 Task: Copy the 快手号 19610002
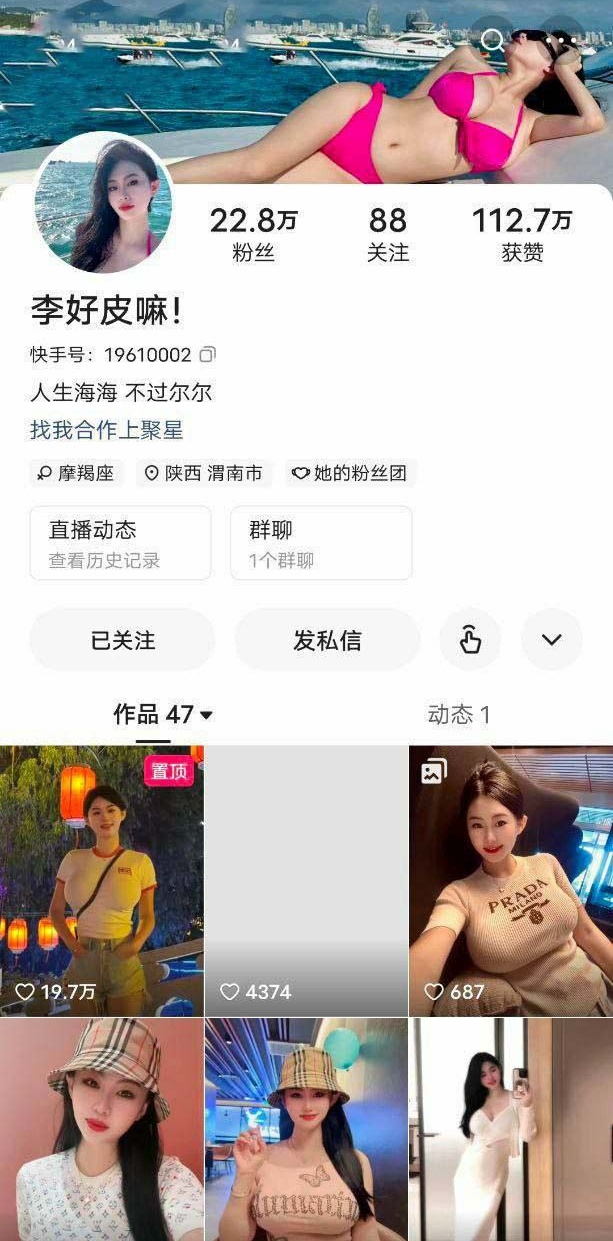(208, 354)
